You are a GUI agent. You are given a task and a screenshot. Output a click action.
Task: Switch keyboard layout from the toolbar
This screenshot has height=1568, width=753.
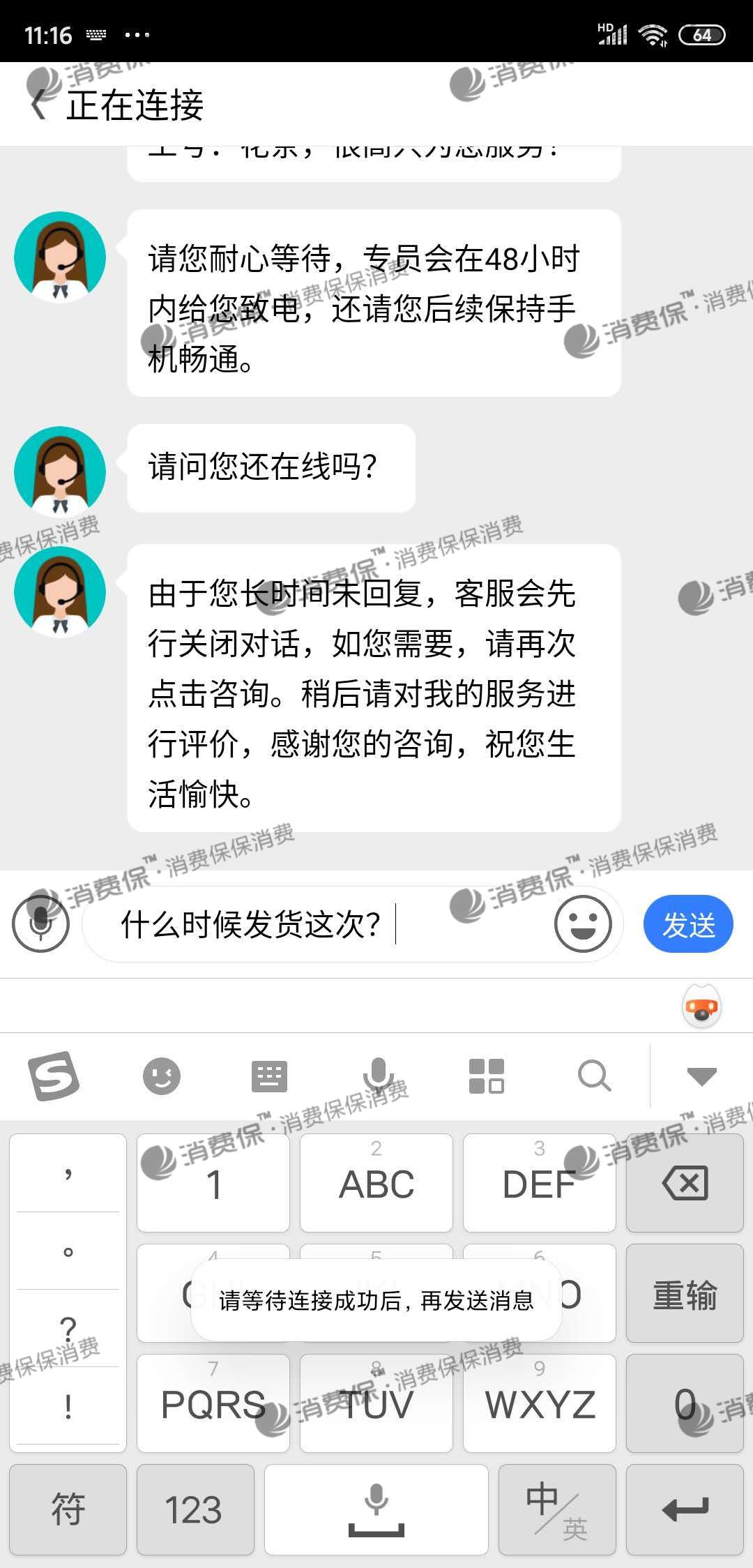[x=269, y=1076]
